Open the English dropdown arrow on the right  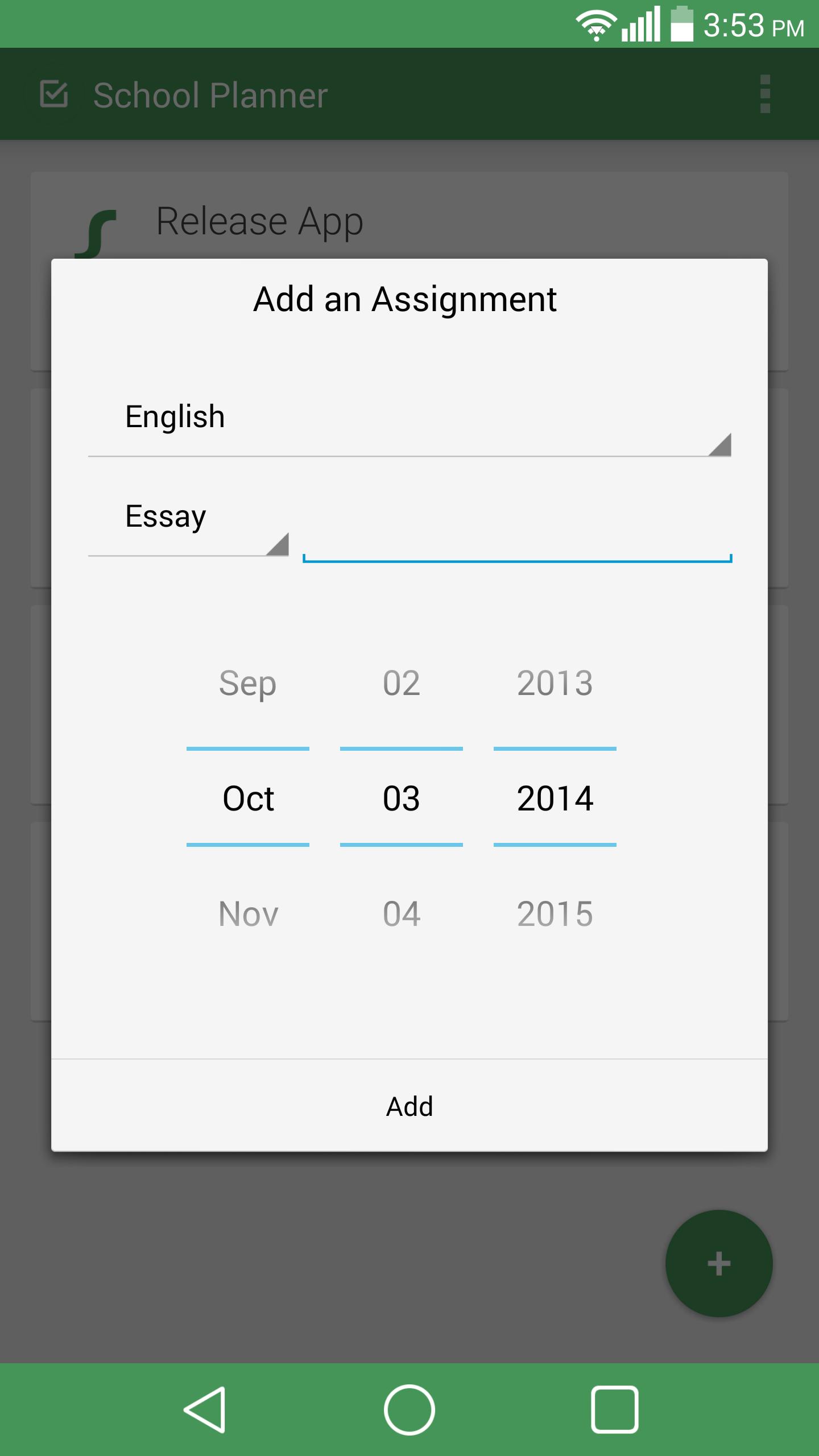pos(718,445)
